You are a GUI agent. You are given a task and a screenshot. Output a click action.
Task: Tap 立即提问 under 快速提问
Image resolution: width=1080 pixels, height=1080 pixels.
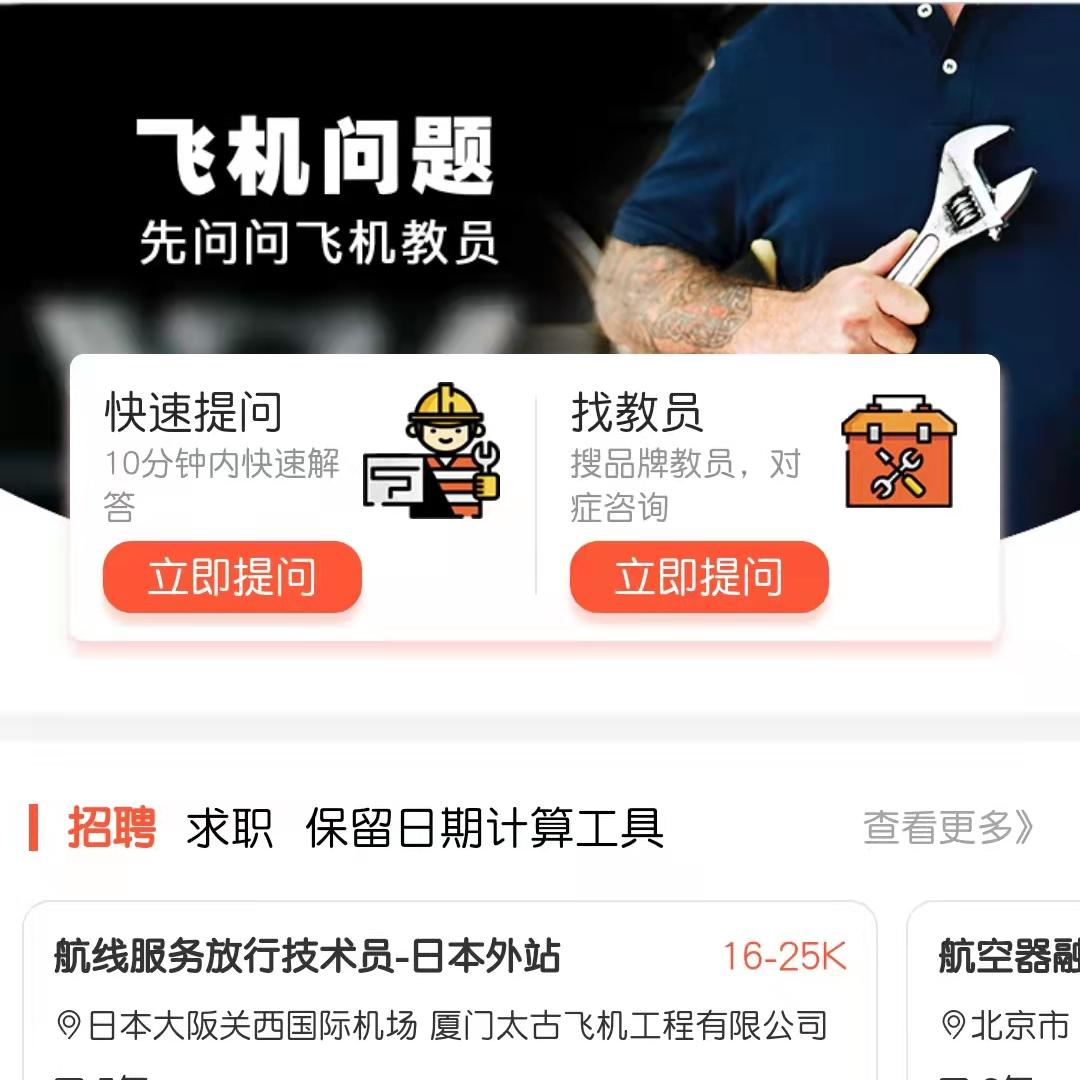click(x=232, y=577)
